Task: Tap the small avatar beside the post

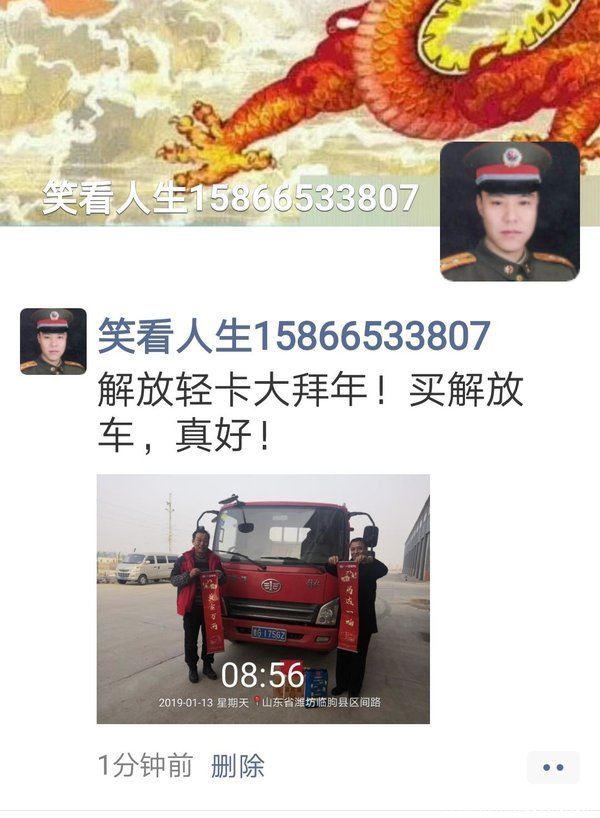Action: click(53, 341)
